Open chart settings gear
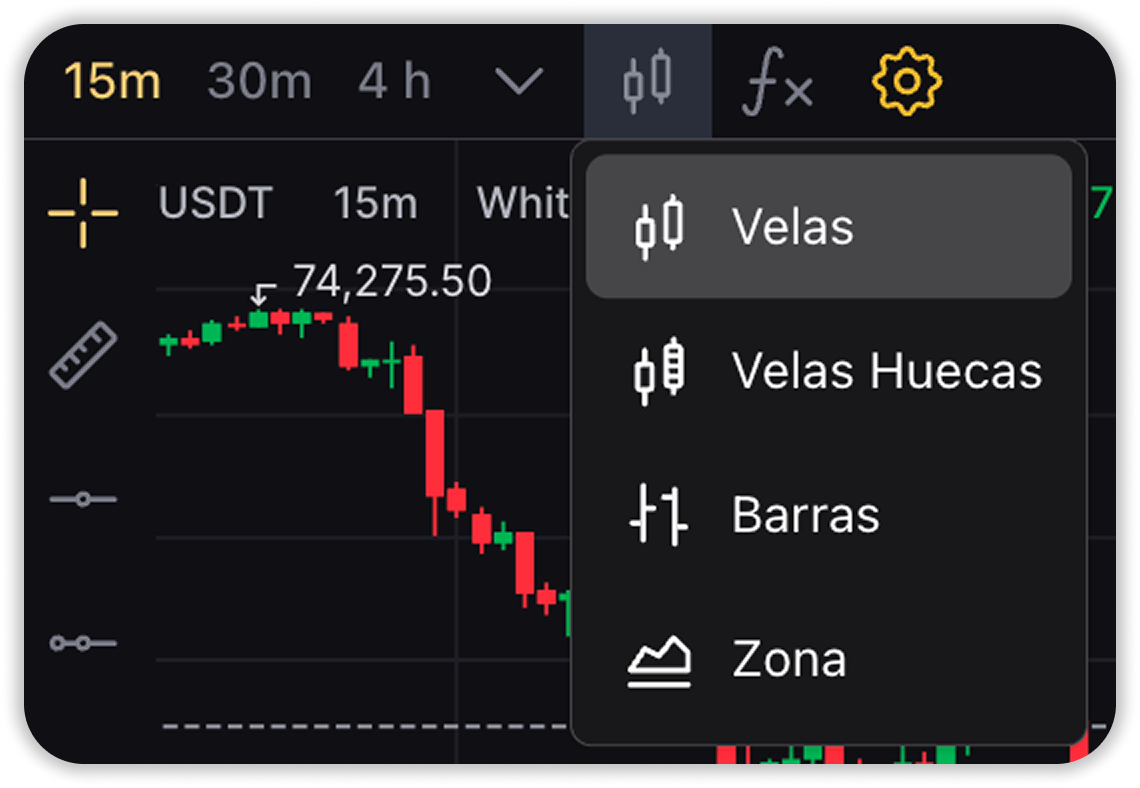 point(907,80)
